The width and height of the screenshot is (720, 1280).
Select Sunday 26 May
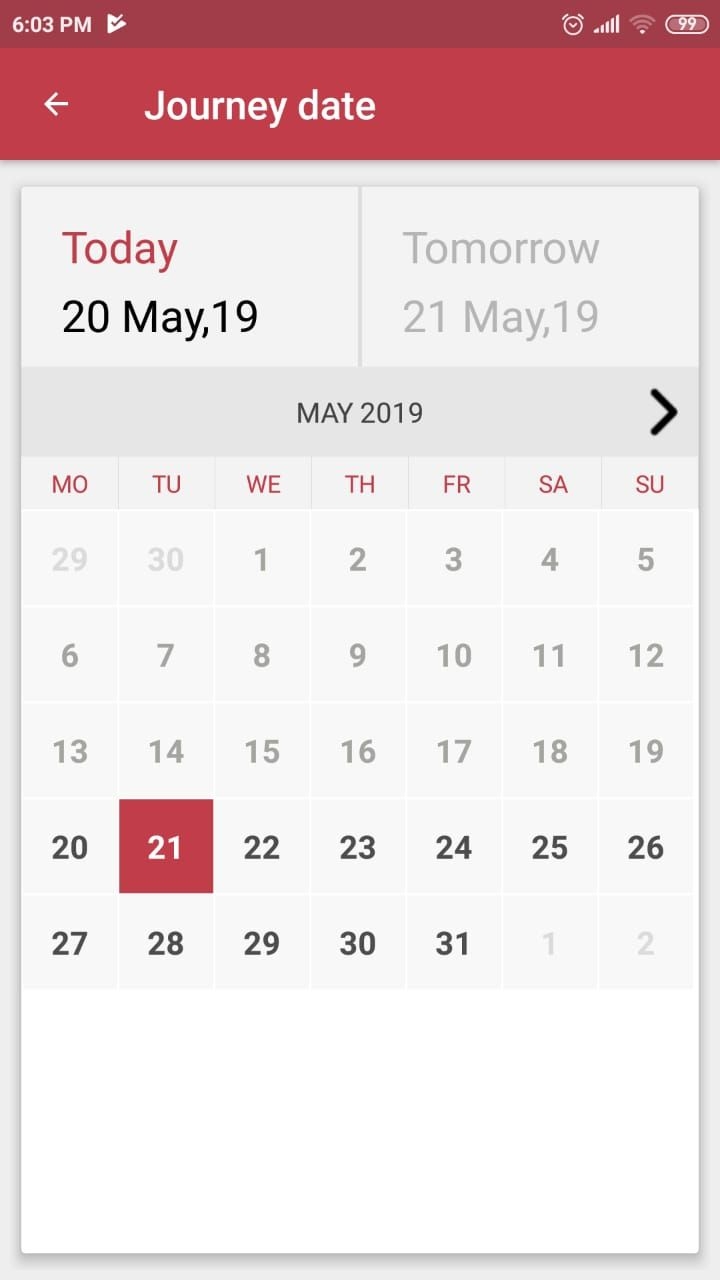(x=646, y=847)
